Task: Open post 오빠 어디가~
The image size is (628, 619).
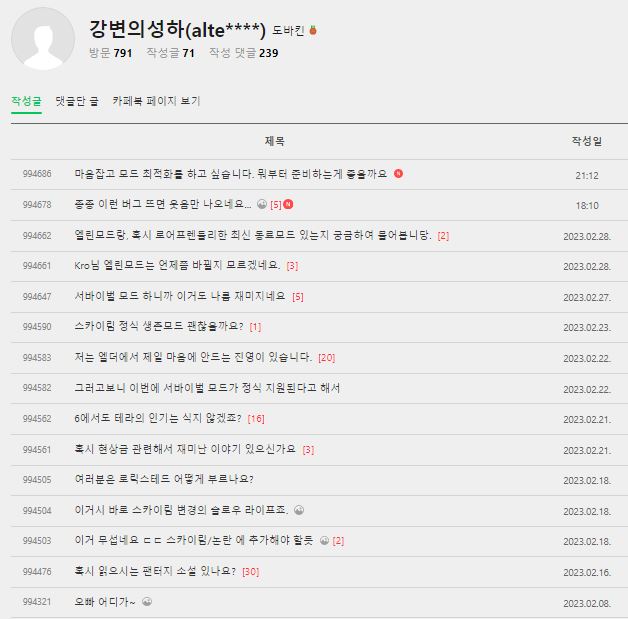Action: point(106,602)
